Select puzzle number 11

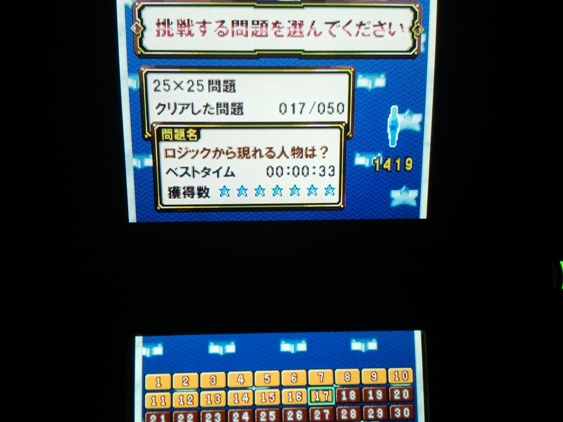(158, 400)
